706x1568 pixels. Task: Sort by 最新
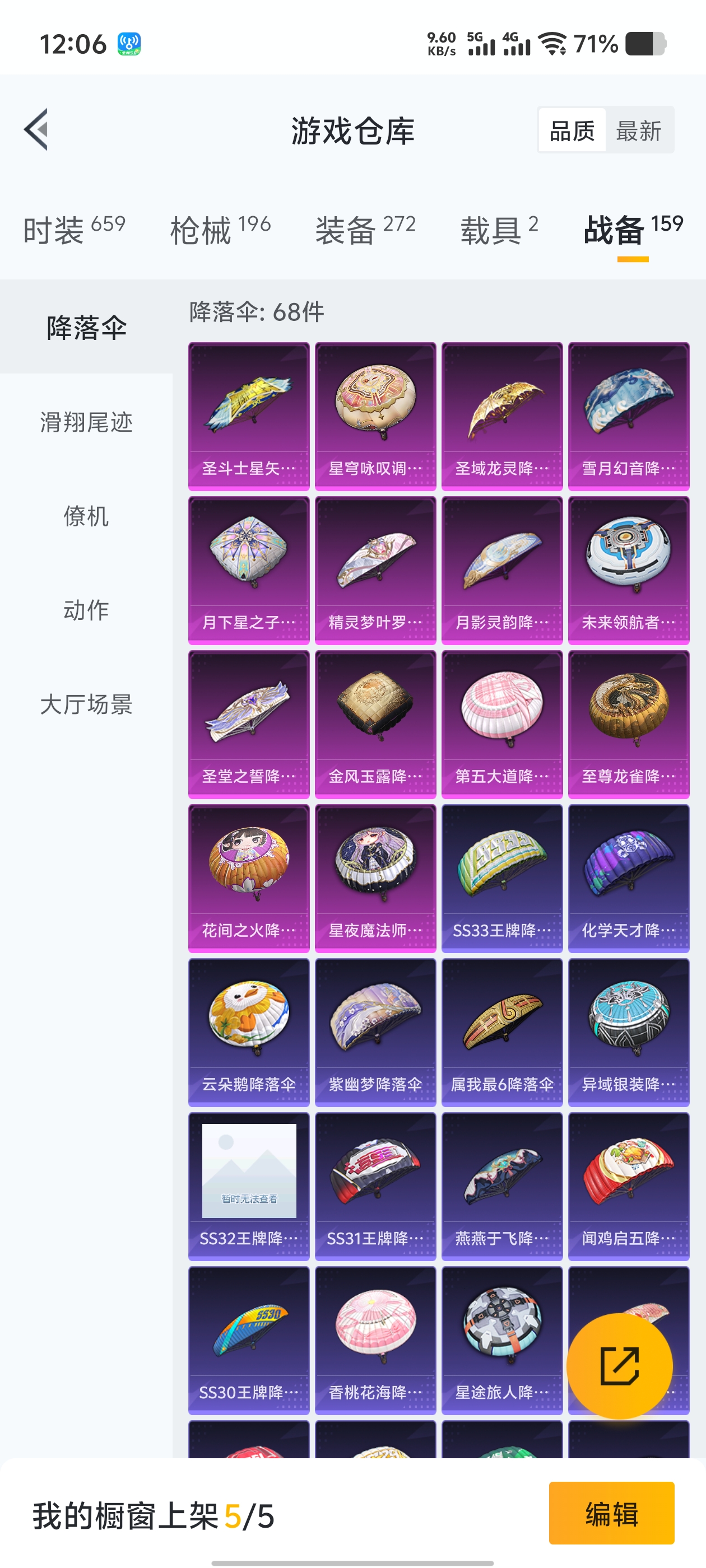pos(638,131)
